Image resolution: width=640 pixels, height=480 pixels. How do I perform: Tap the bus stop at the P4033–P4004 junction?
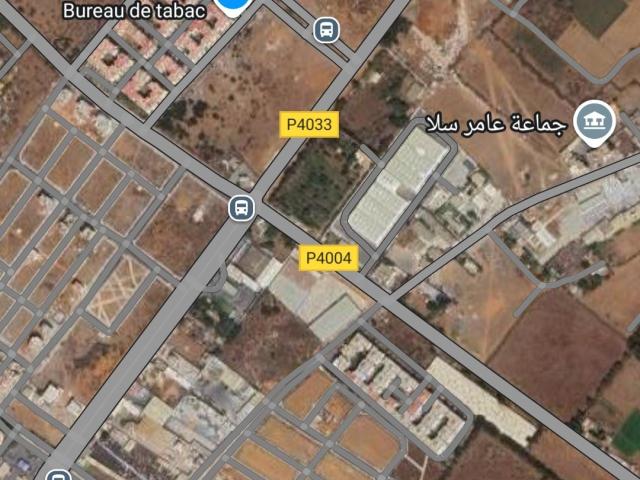240,208
